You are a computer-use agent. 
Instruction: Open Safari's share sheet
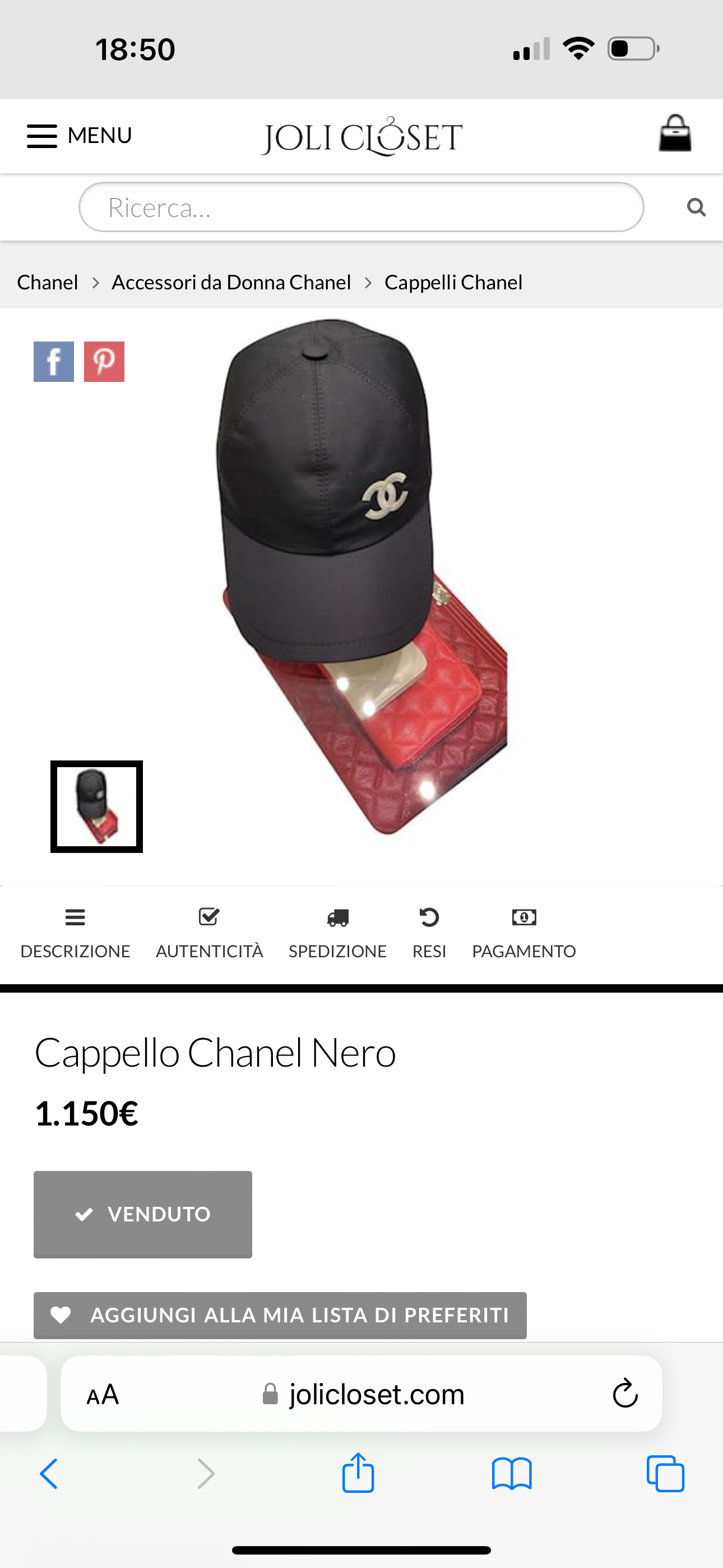tap(358, 1474)
